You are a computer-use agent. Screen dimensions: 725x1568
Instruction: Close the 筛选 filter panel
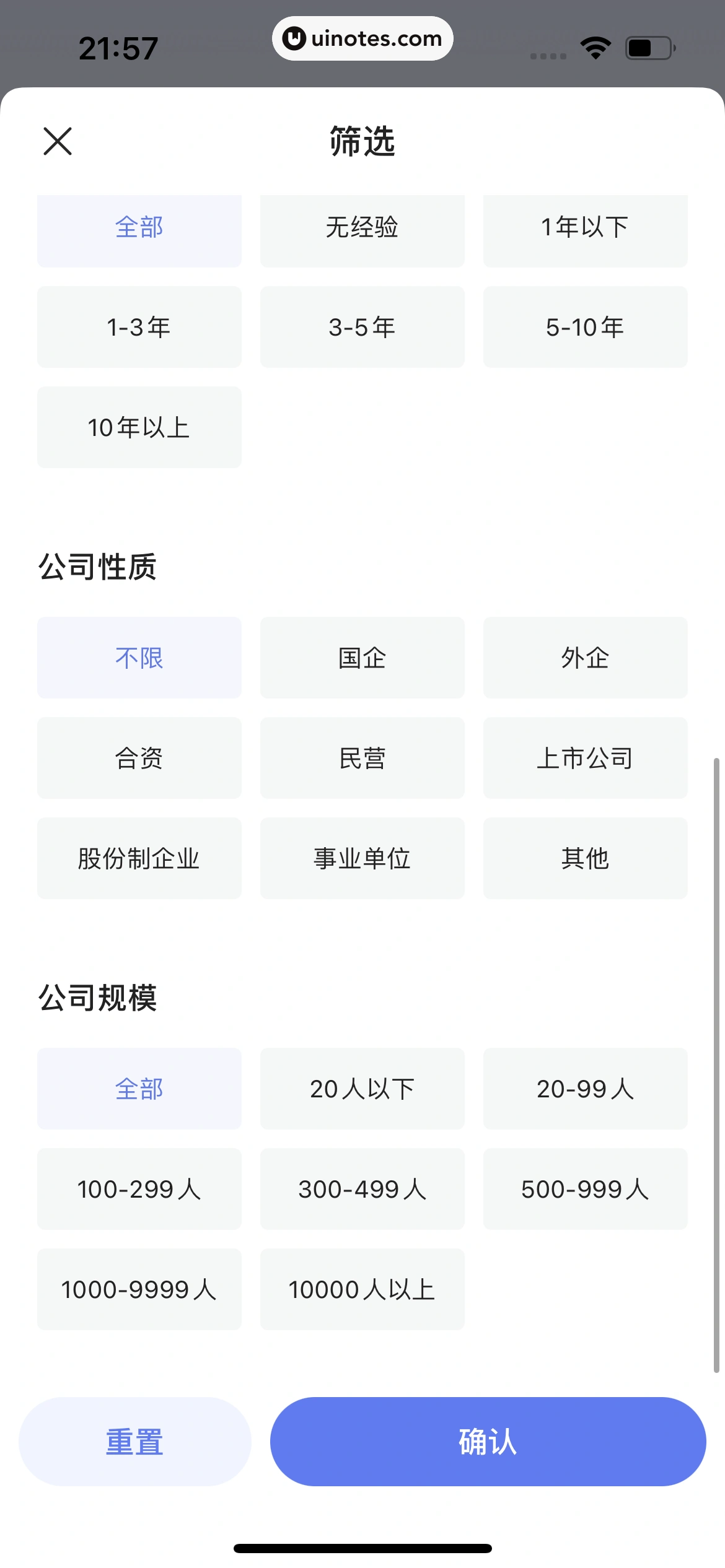tap(58, 141)
